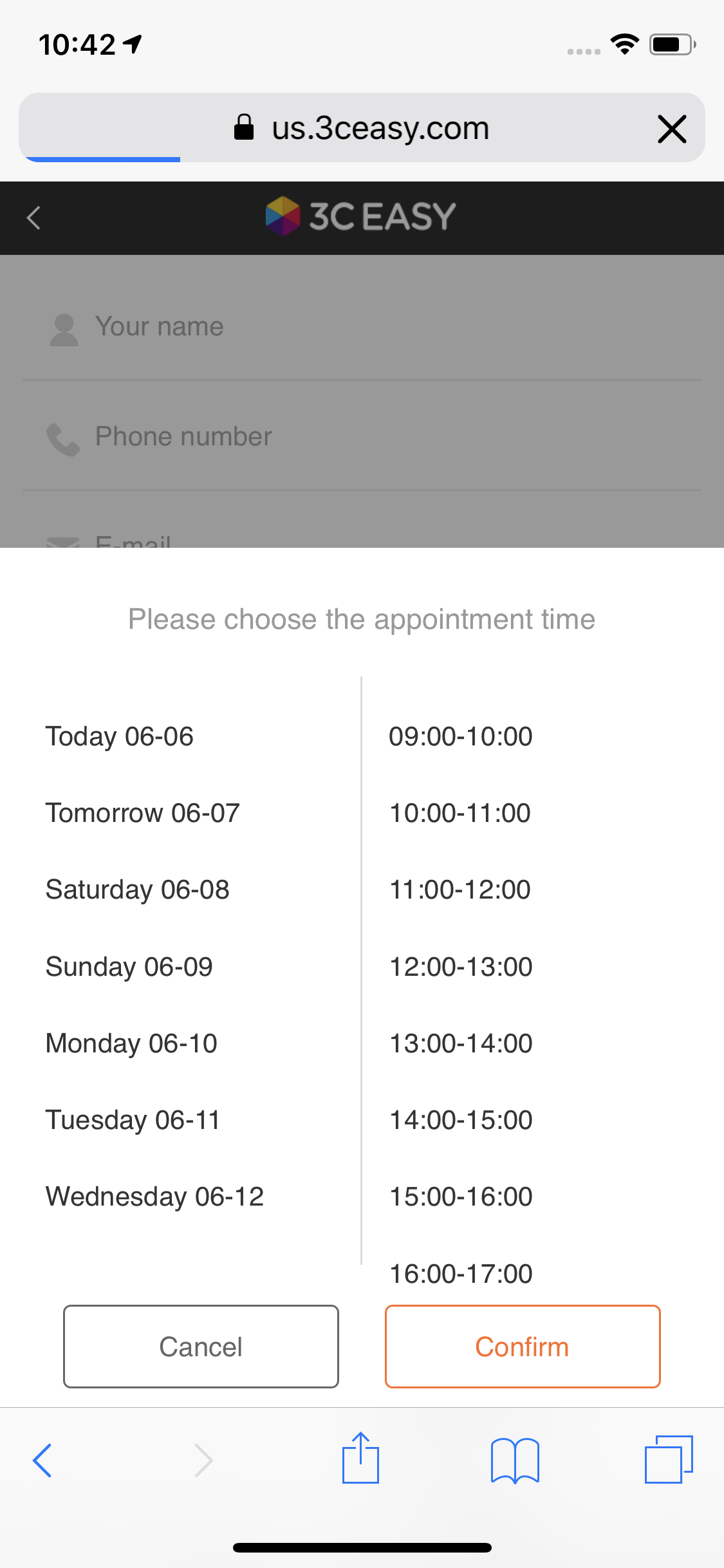Pick Tuesday 06-11 date
This screenshot has width=724, height=1568.
133,1120
